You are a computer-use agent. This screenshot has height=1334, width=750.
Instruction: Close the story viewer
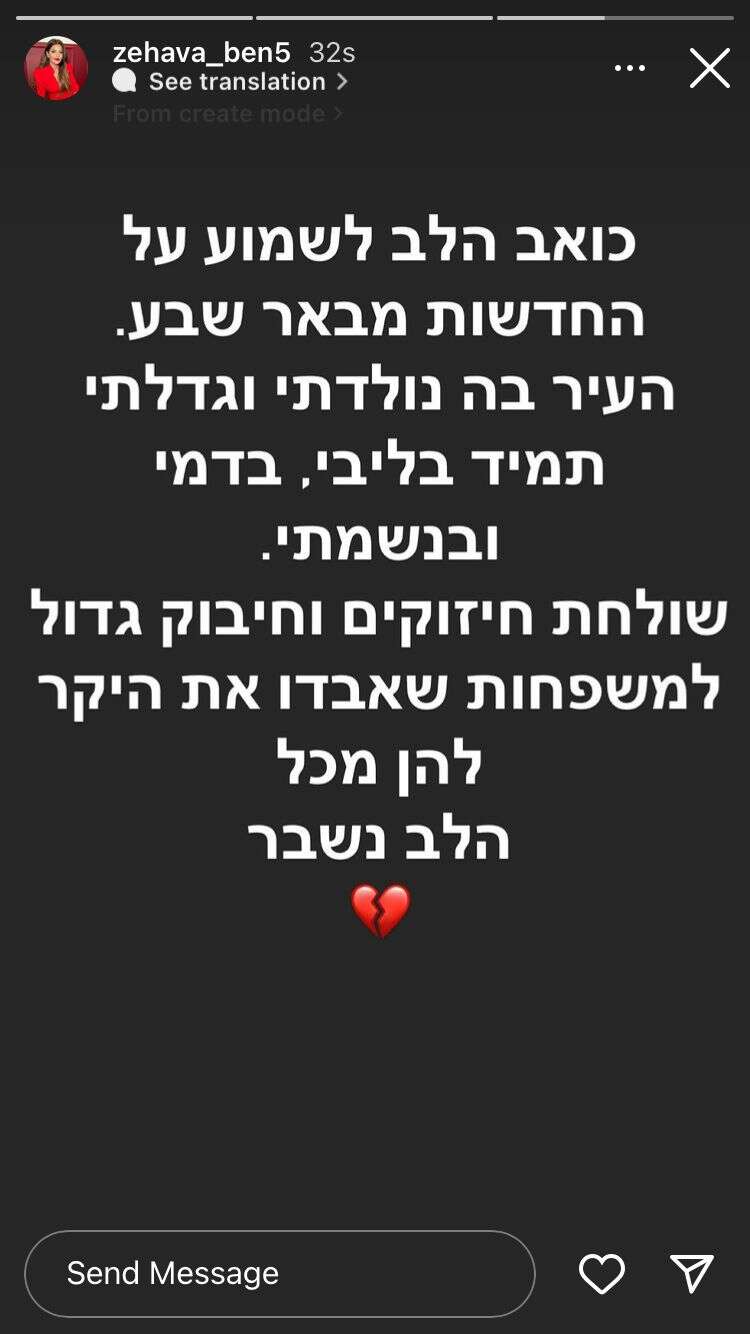709,68
